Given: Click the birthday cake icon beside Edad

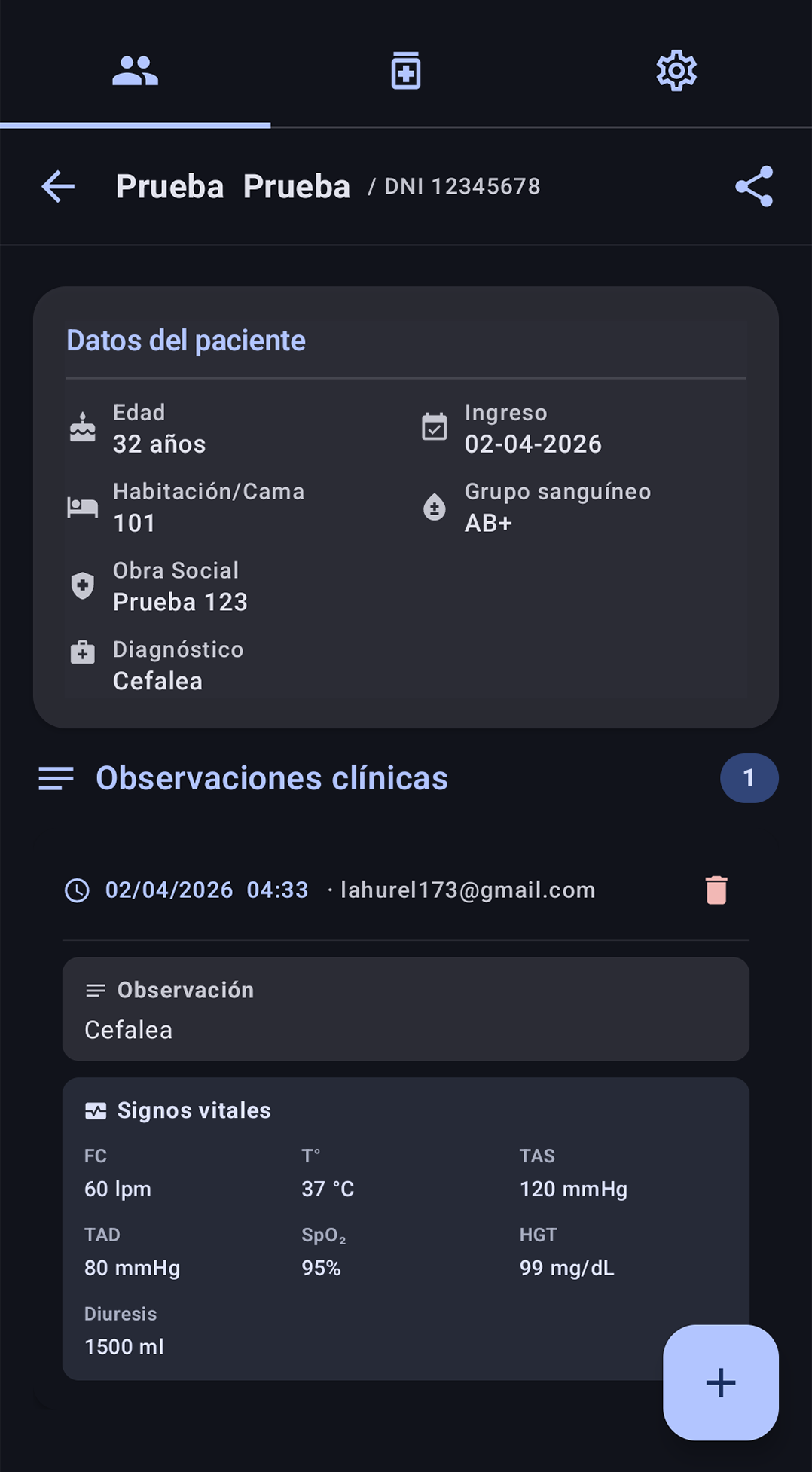Looking at the screenshot, I should tap(83, 426).
